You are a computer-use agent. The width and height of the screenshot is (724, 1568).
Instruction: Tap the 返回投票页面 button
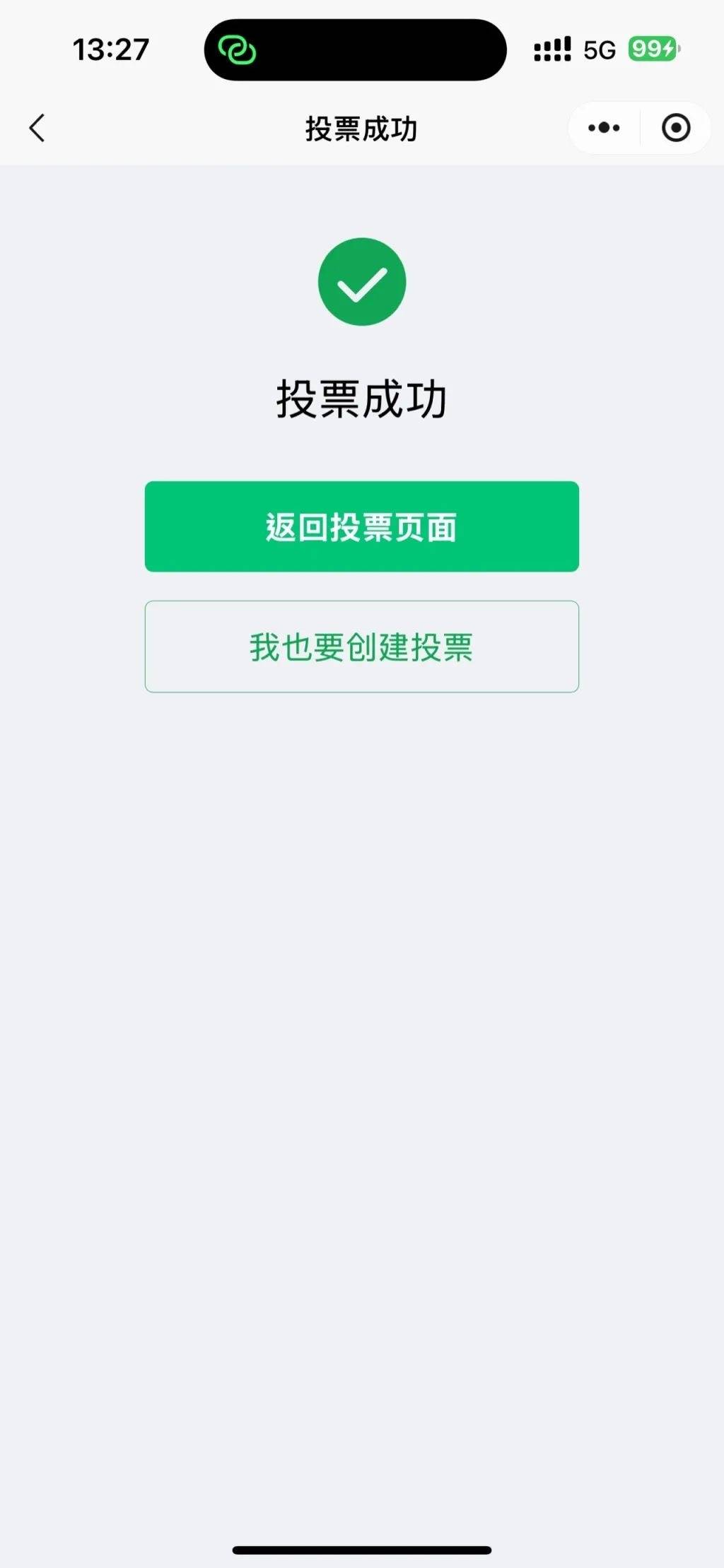coord(362,526)
